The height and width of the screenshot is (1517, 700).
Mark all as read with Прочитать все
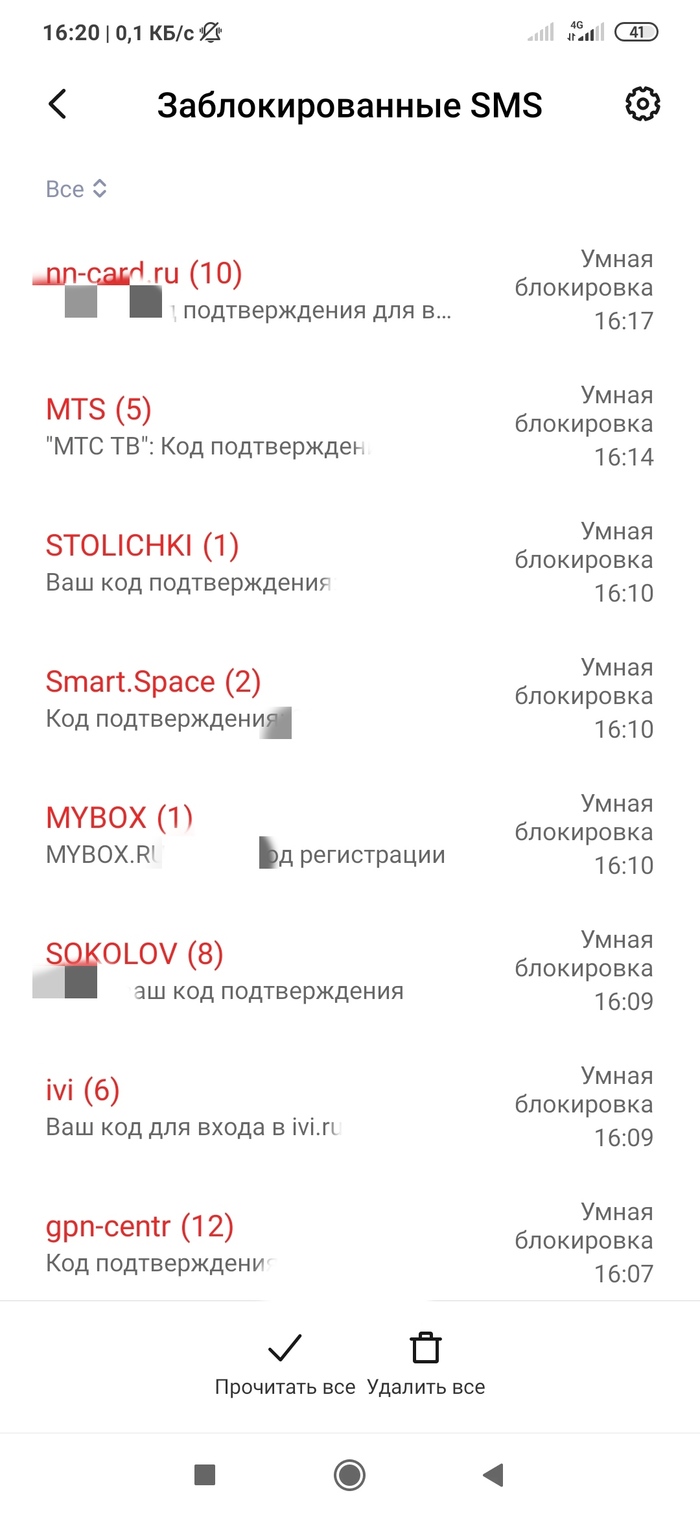(285, 1365)
